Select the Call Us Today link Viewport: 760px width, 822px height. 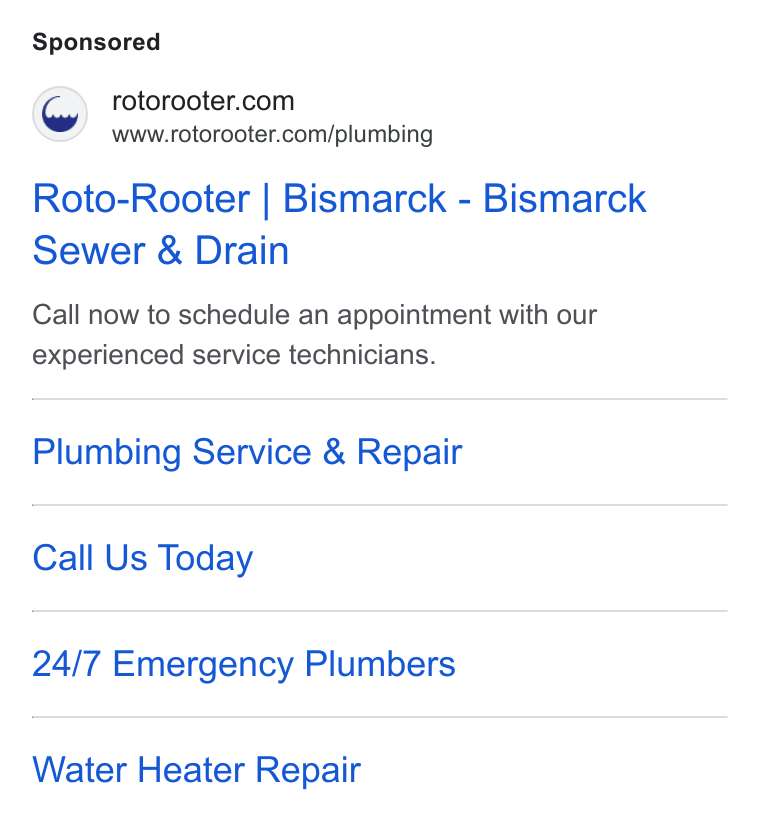[143, 558]
